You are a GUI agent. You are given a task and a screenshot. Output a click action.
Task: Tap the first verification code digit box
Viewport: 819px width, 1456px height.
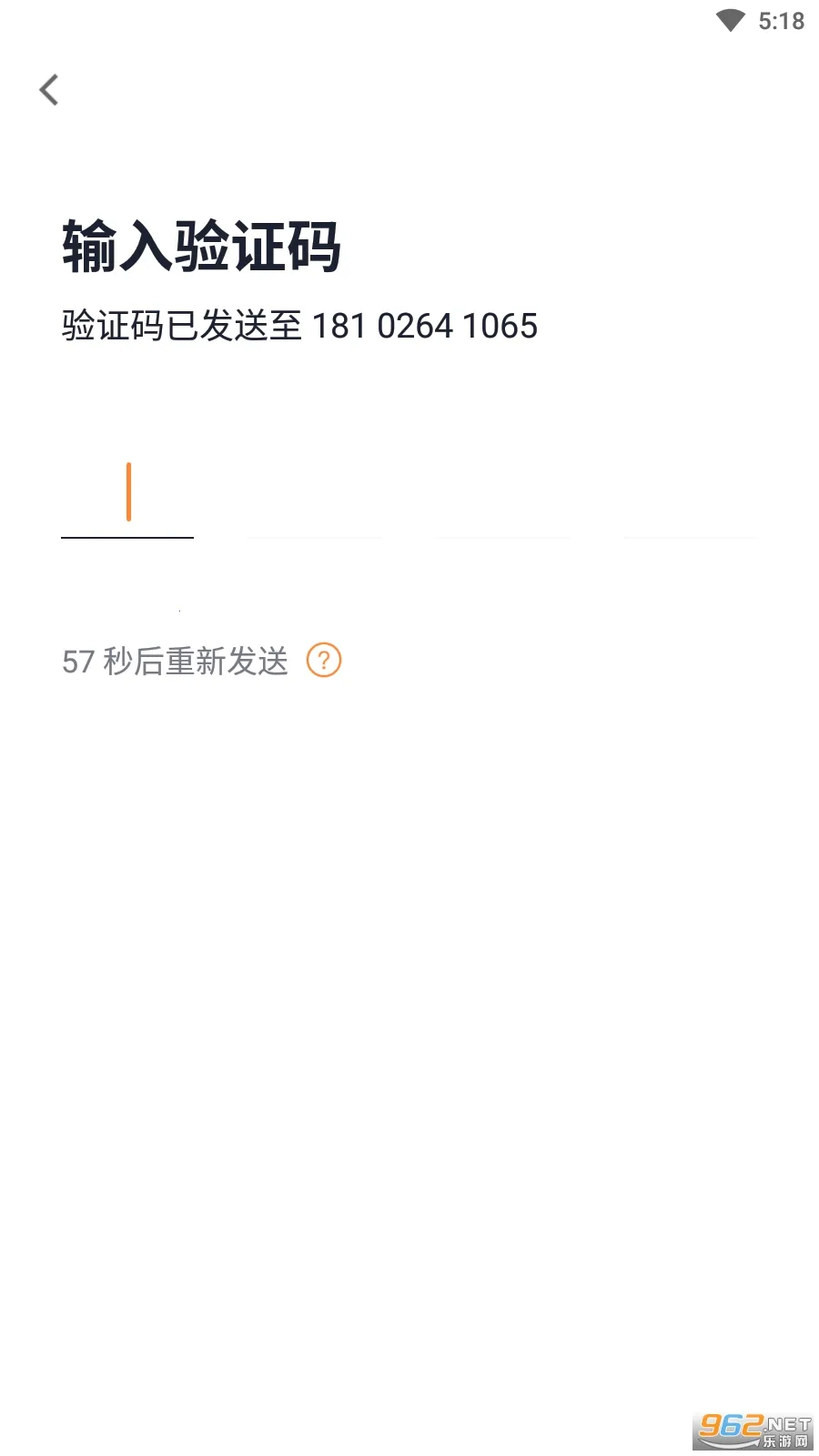tap(127, 496)
